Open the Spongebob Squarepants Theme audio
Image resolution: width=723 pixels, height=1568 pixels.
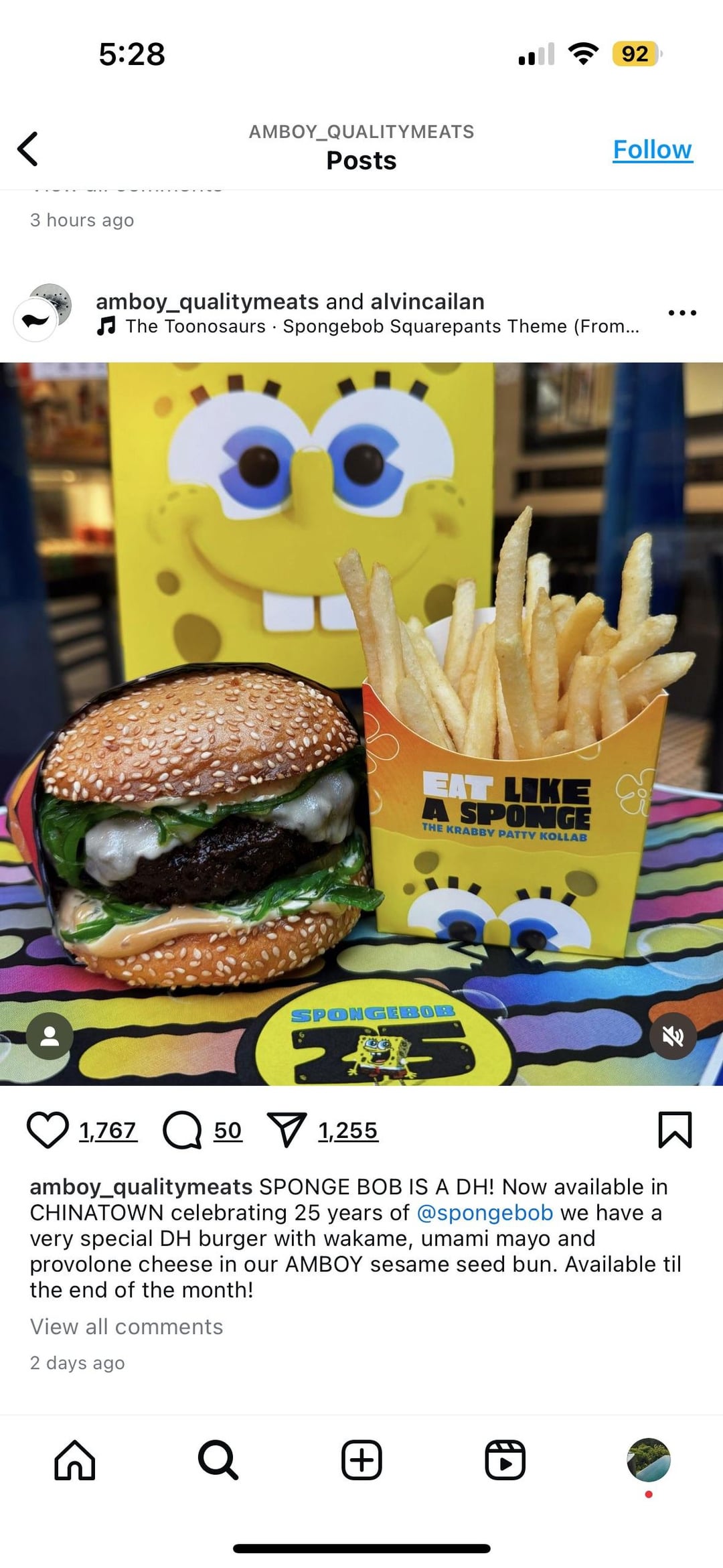(x=382, y=327)
